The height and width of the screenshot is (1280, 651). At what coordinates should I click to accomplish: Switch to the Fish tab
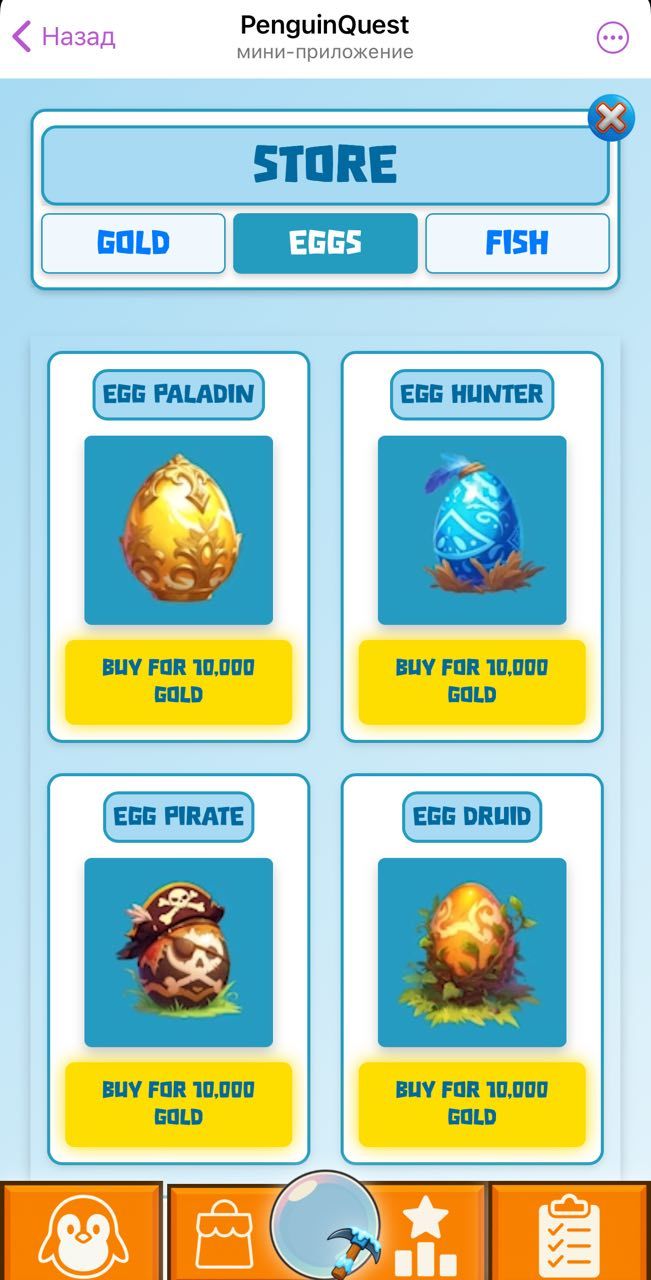click(x=517, y=243)
